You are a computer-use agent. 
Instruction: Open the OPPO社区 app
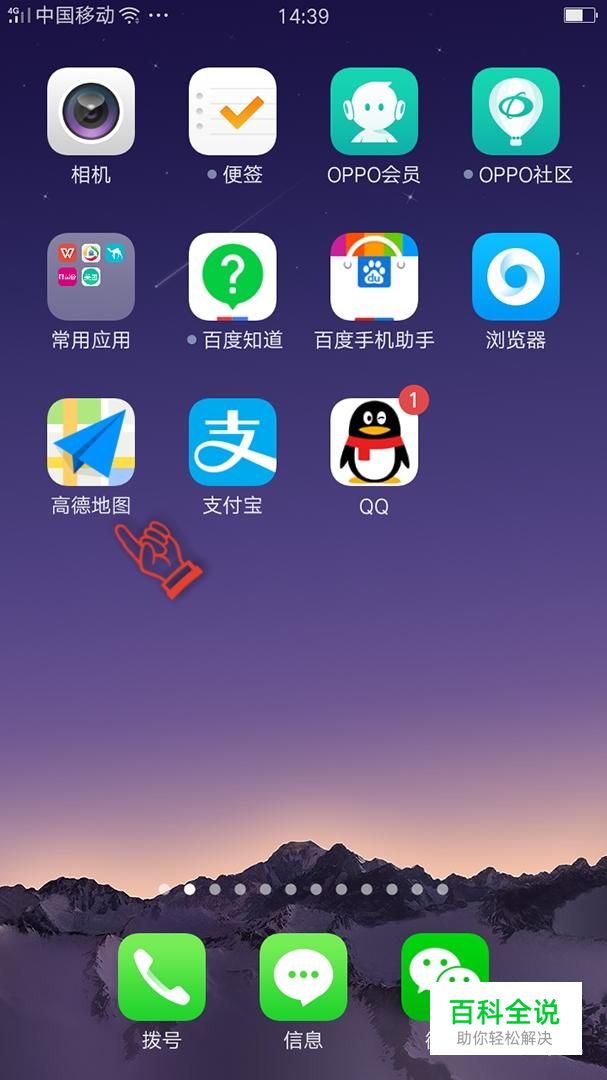[x=515, y=111]
